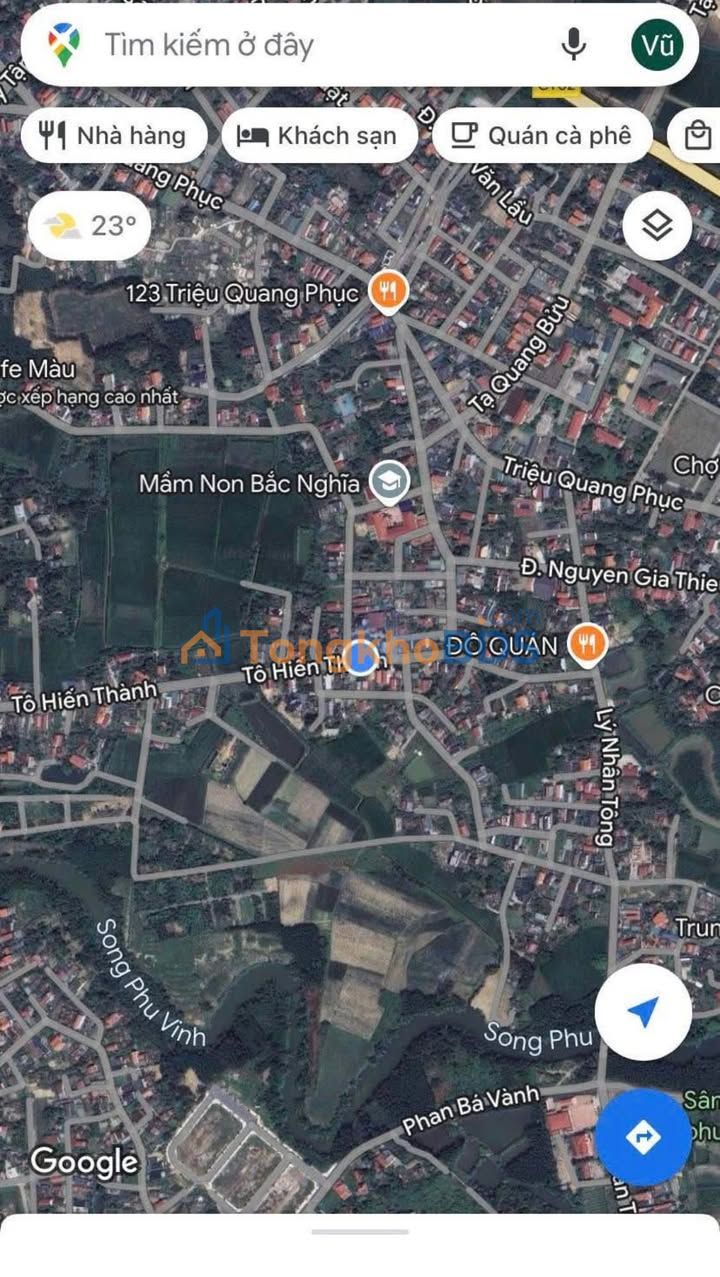Screen dimensions: 720x1277
Task: Select the Khách sạn chip
Action: tap(319, 136)
